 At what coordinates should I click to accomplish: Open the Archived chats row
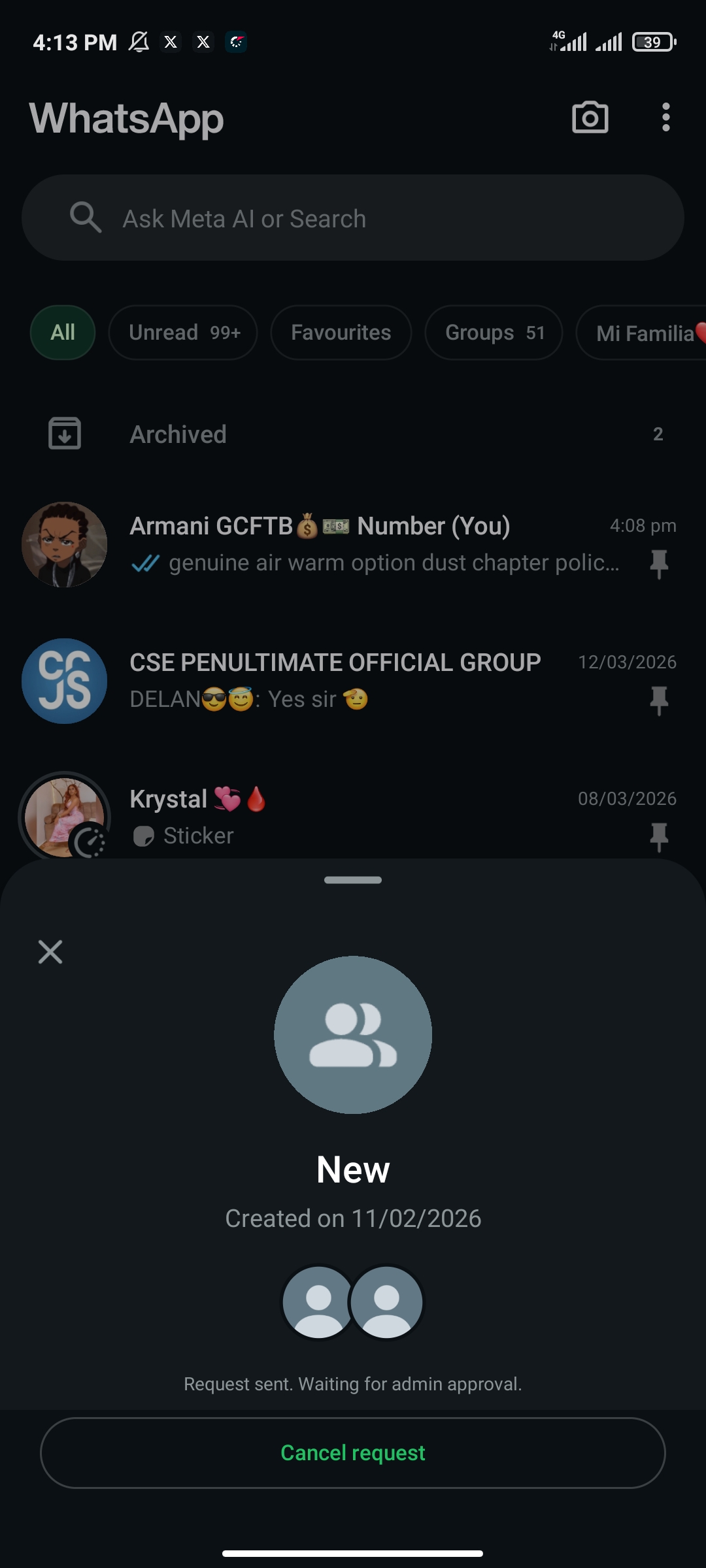[353, 434]
